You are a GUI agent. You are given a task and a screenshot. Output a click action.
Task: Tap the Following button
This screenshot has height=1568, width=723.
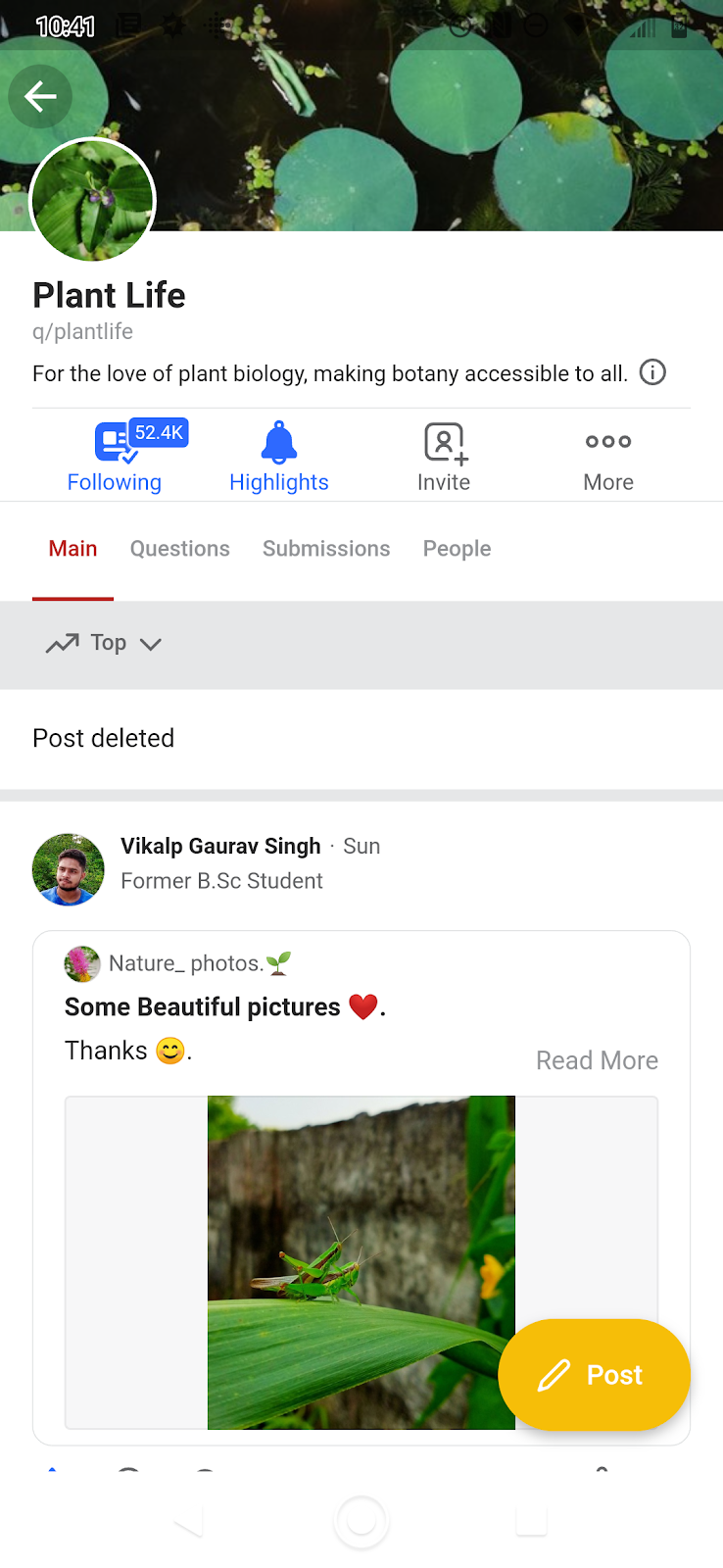coord(115,457)
